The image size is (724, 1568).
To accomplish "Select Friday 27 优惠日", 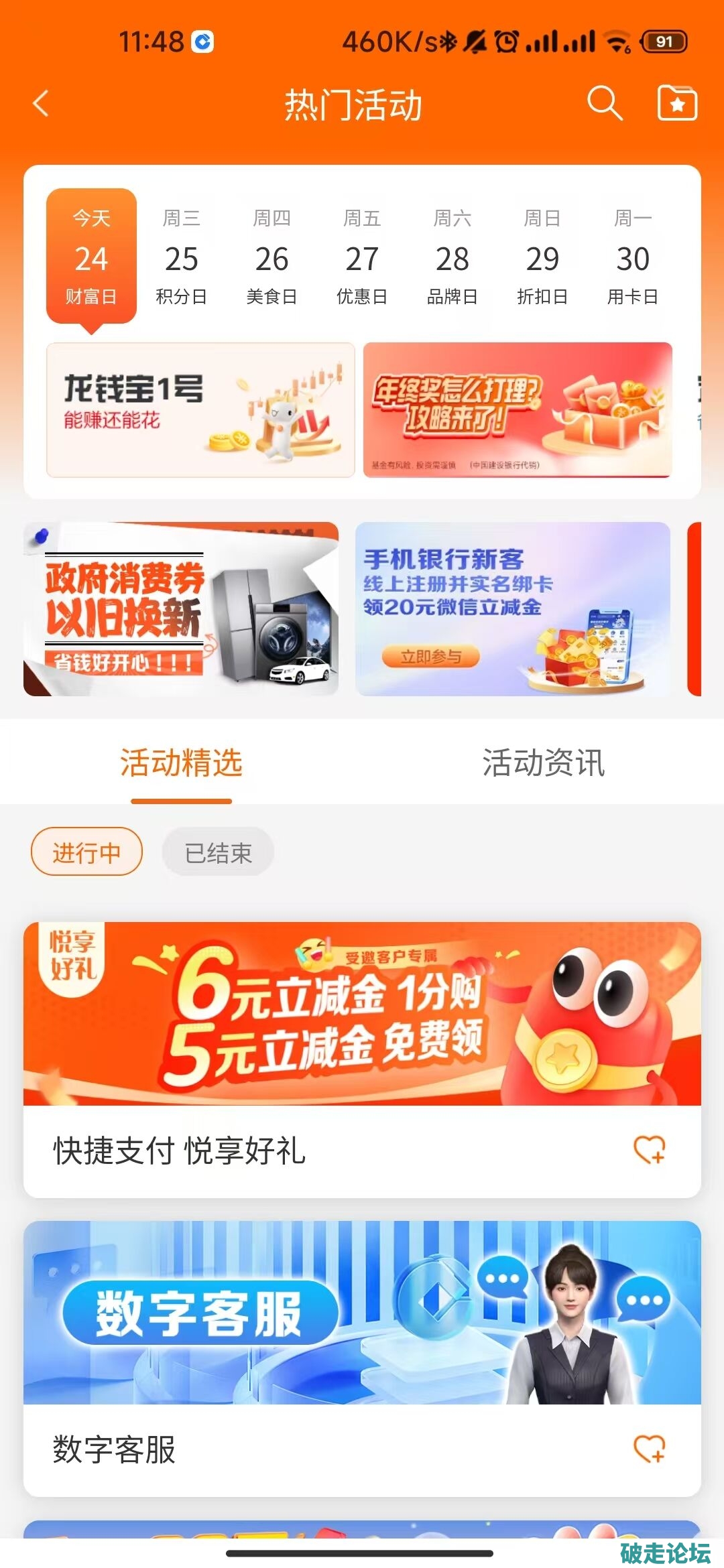I will click(362, 258).
